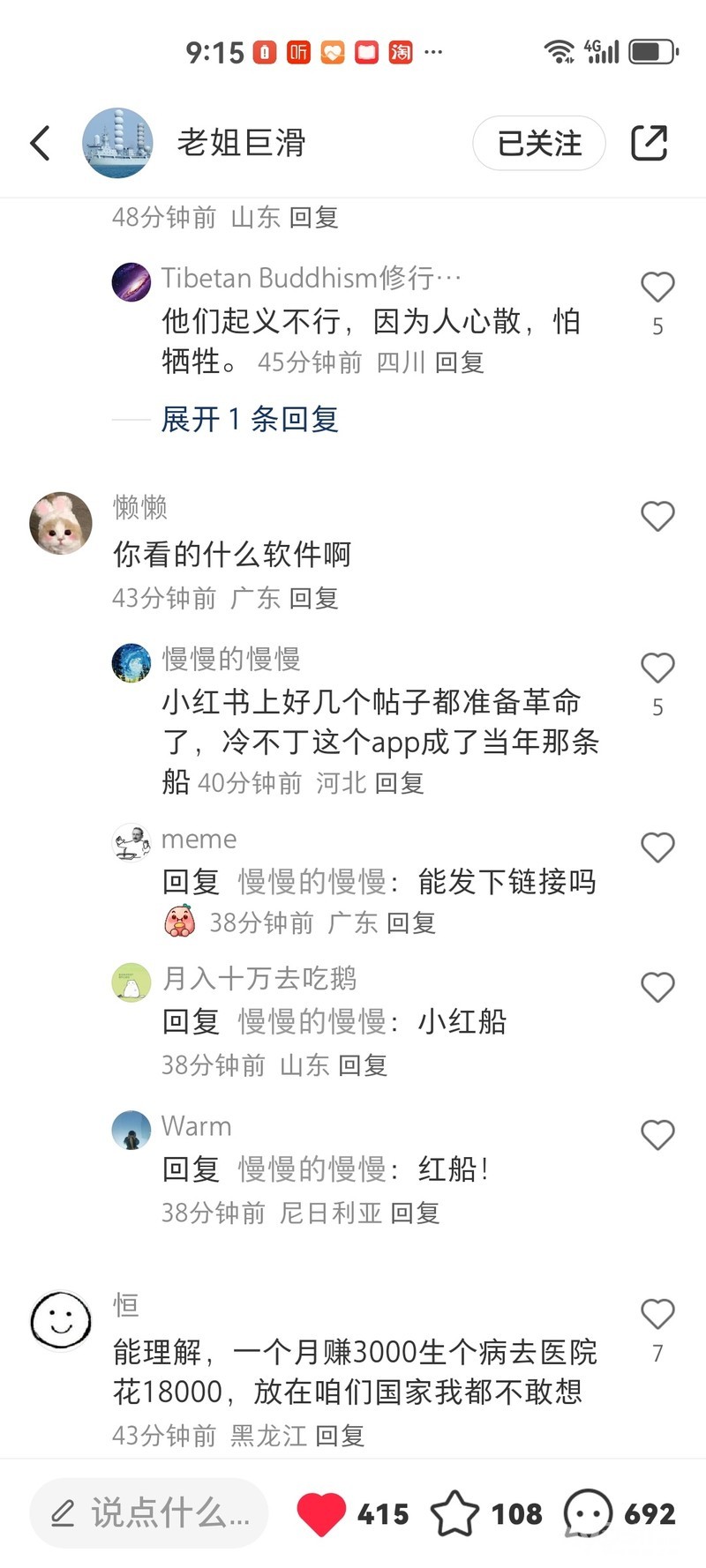The width and height of the screenshot is (706, 1568).
Task: Reply to 懒懒's comment
Action: point(314,599)
